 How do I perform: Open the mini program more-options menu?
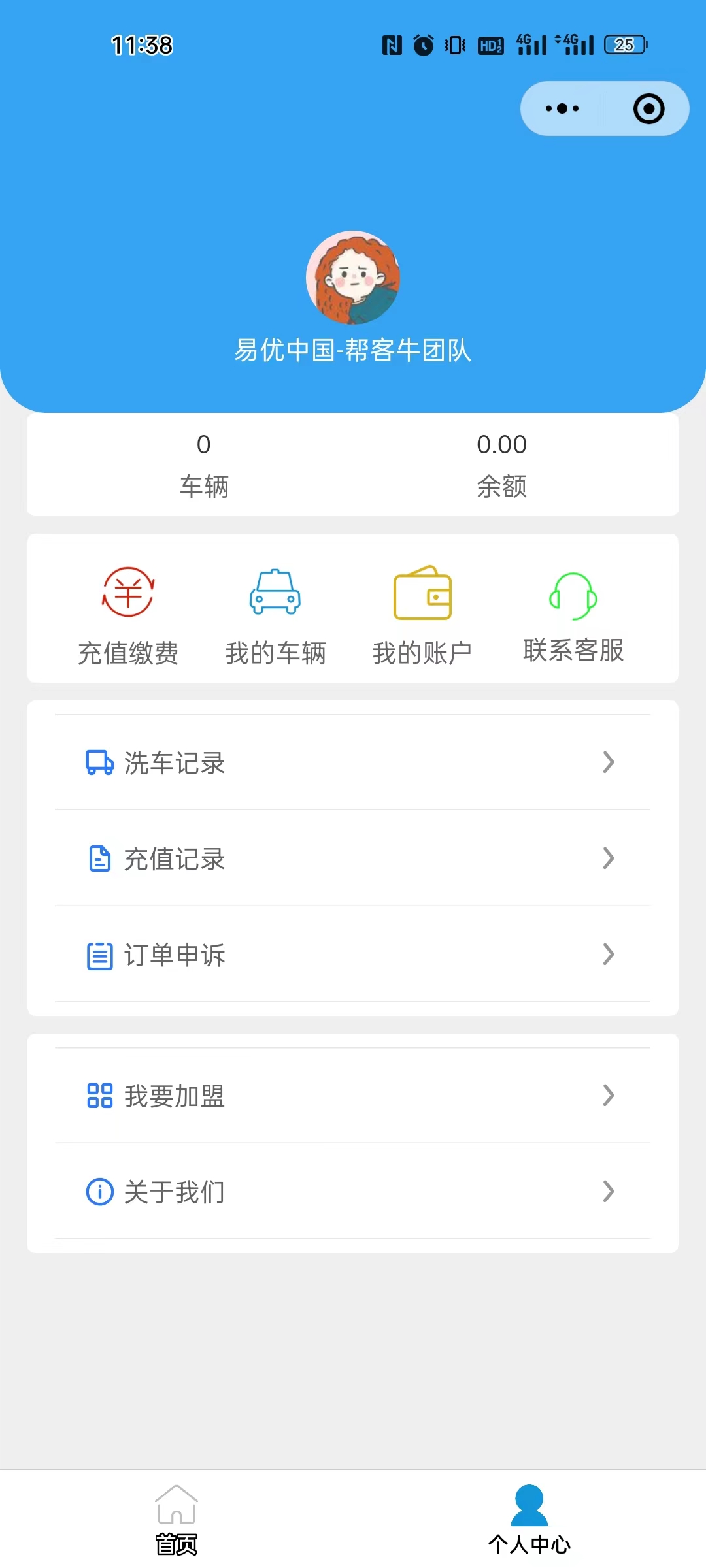click(x=562, y=108)
